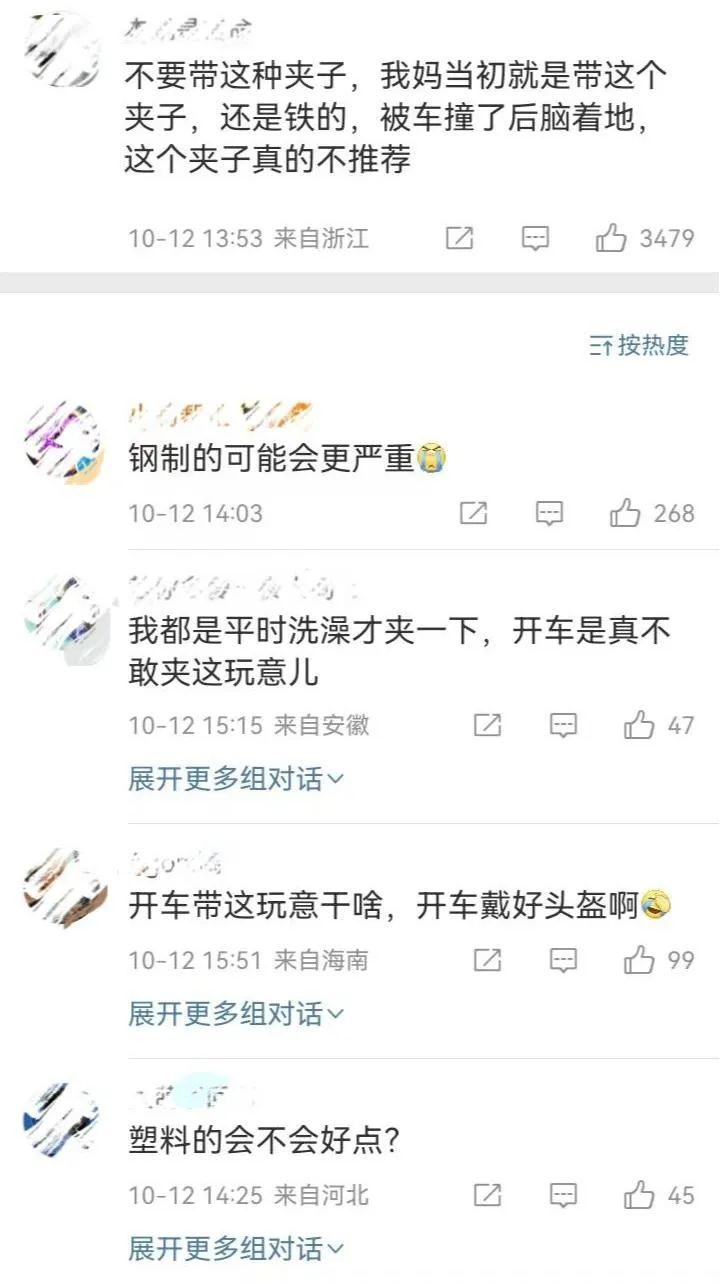Share the comment from 海南
Viewport: 720px width, 1284px height.
click(487, 960)
